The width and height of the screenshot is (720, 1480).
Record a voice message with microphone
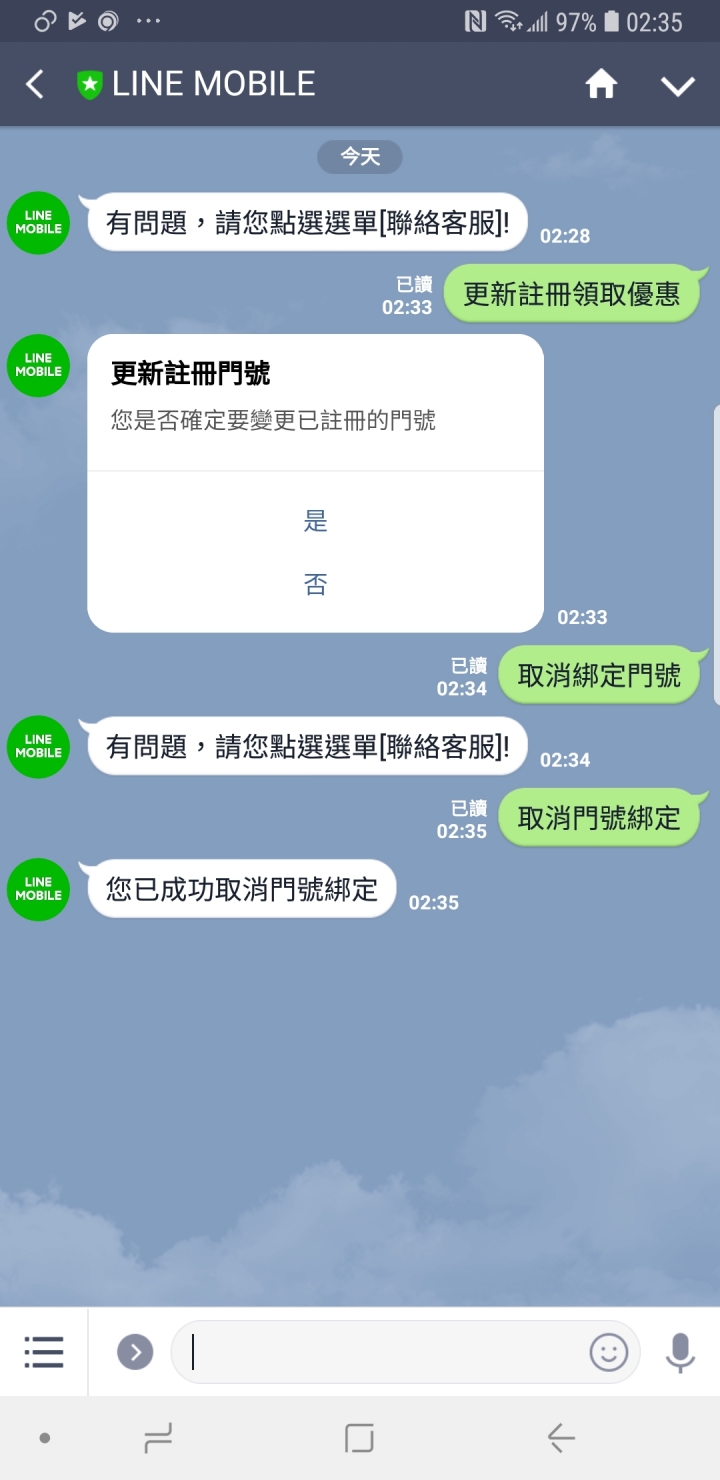[680, 1352]
